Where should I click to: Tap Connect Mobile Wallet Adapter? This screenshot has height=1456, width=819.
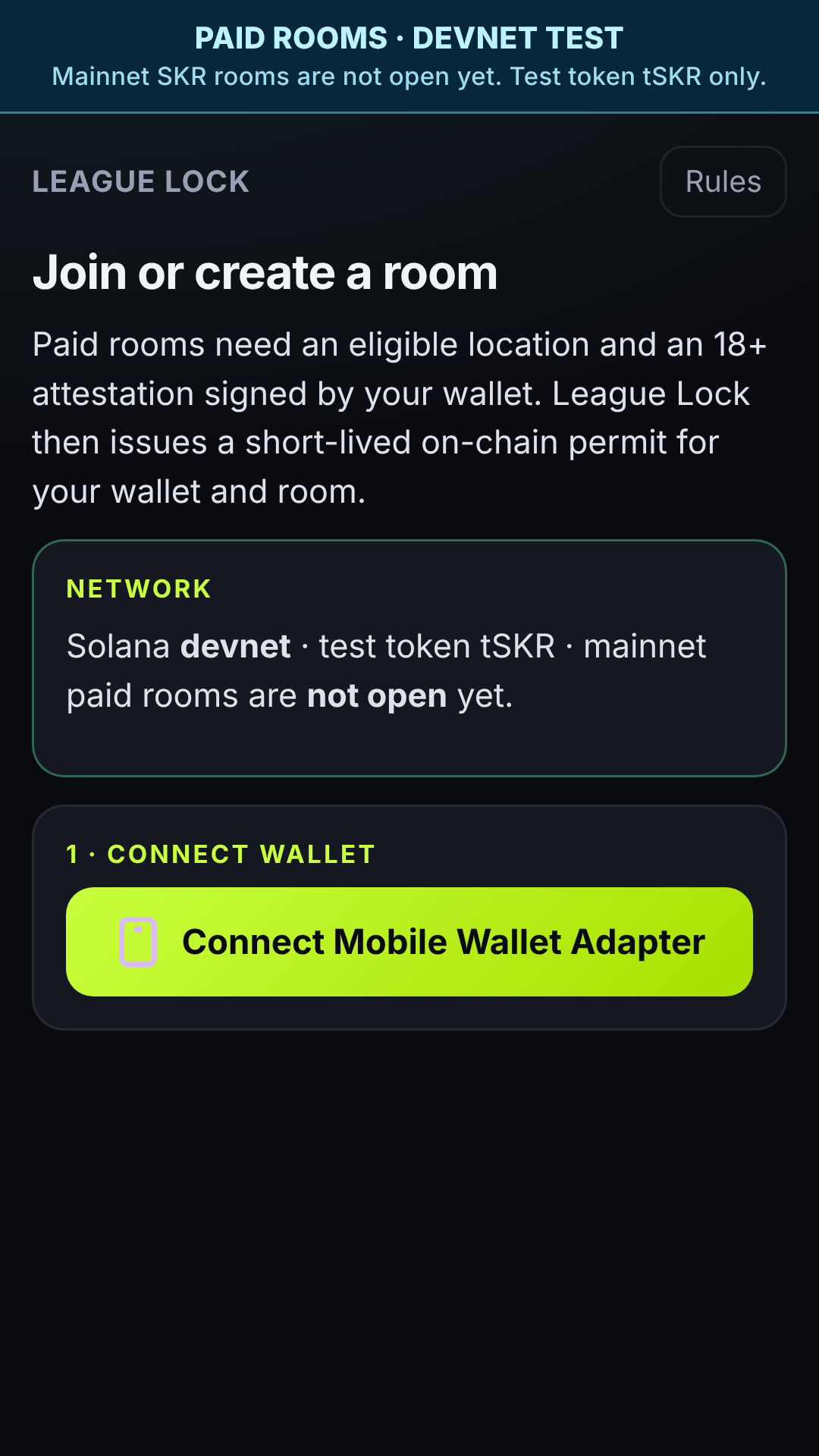409,942
